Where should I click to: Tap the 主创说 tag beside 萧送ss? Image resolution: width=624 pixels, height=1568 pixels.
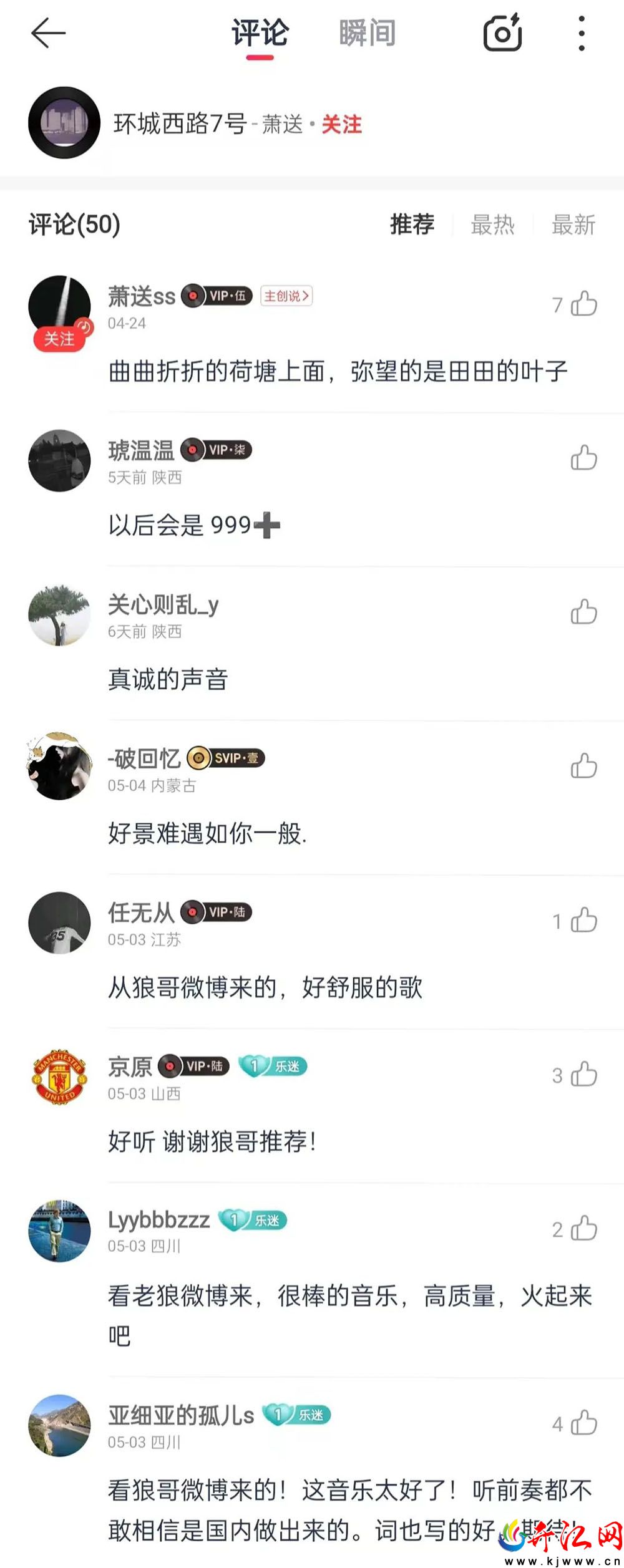286,296
